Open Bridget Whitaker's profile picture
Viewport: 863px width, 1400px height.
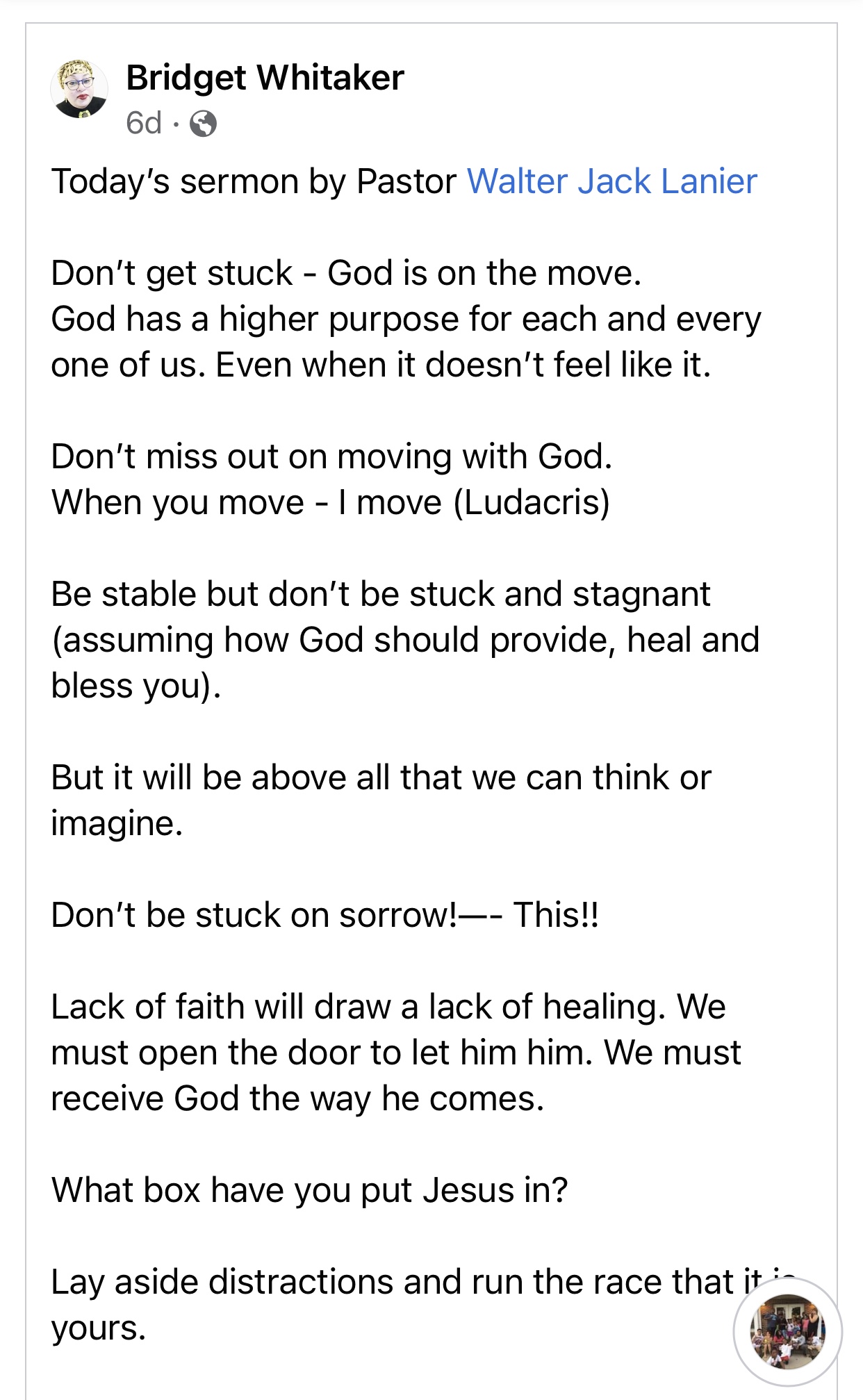click(x=79, y=90)
